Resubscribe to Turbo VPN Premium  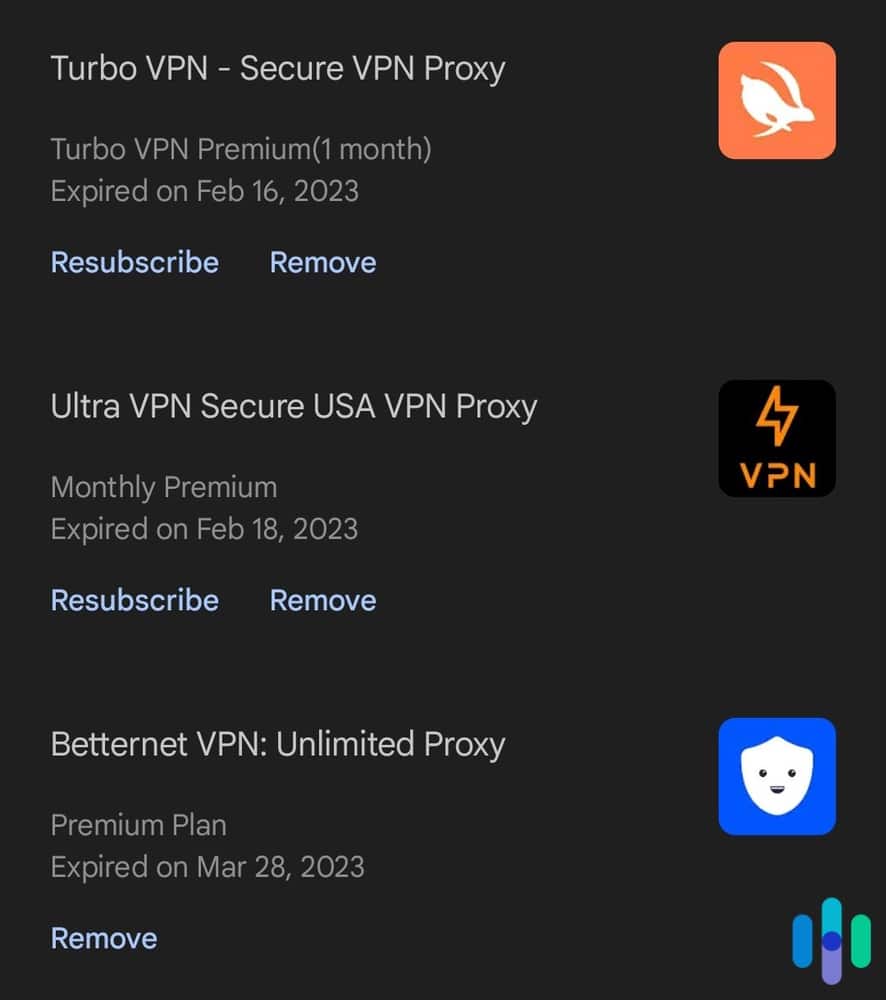(x=134, y=262)
